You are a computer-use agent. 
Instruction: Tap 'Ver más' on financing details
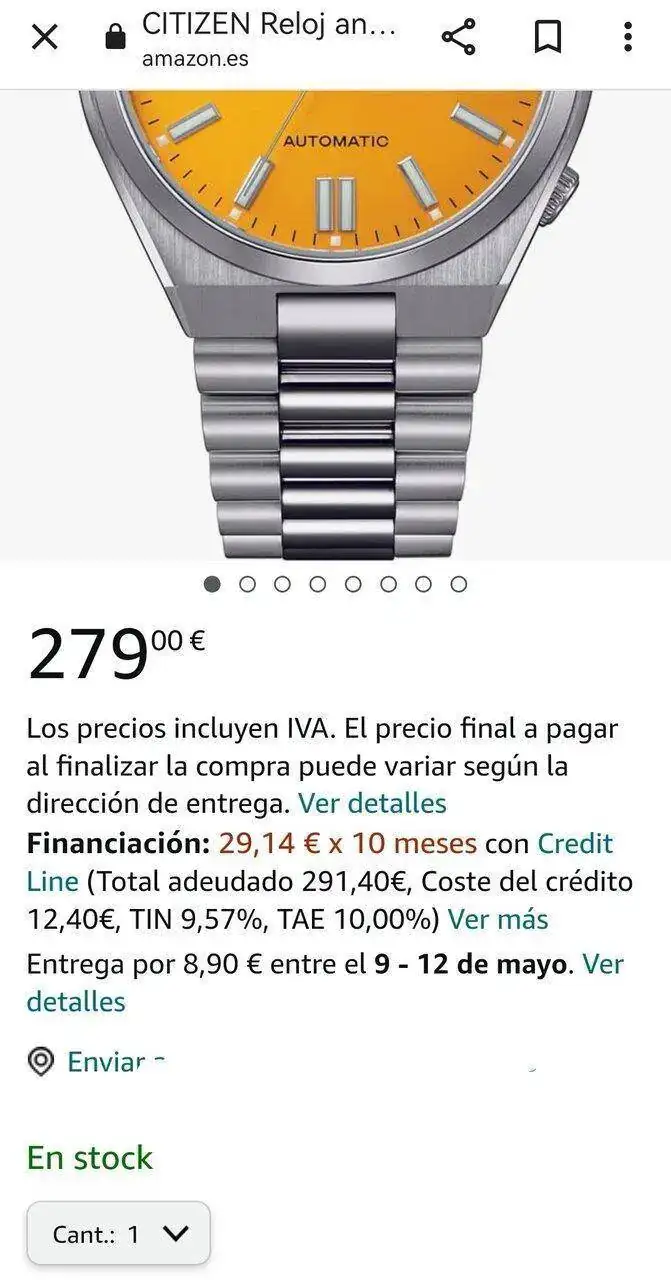(498, 919)
